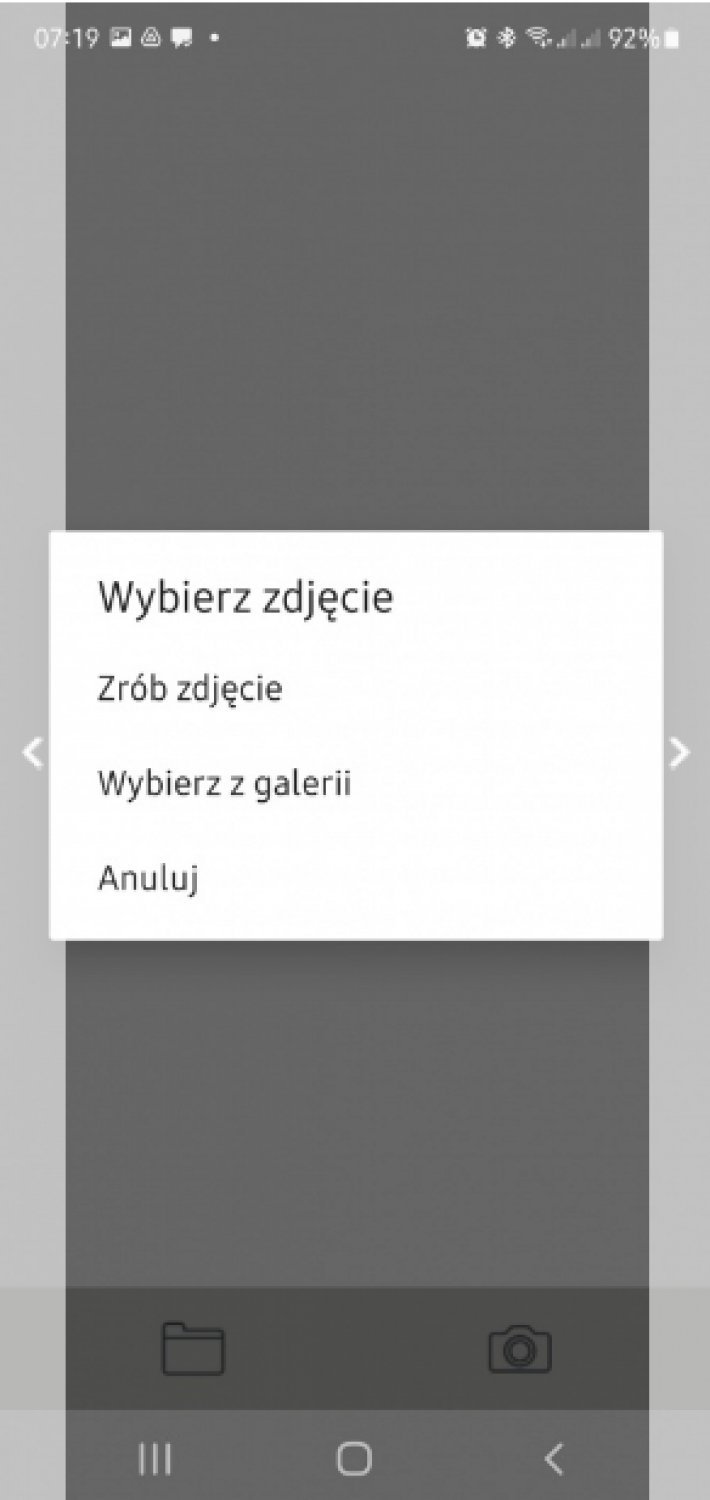Viewport: 710px width, 1500px height.
Task: Choose Wybierz z galerii
Action: coord(224,784)
